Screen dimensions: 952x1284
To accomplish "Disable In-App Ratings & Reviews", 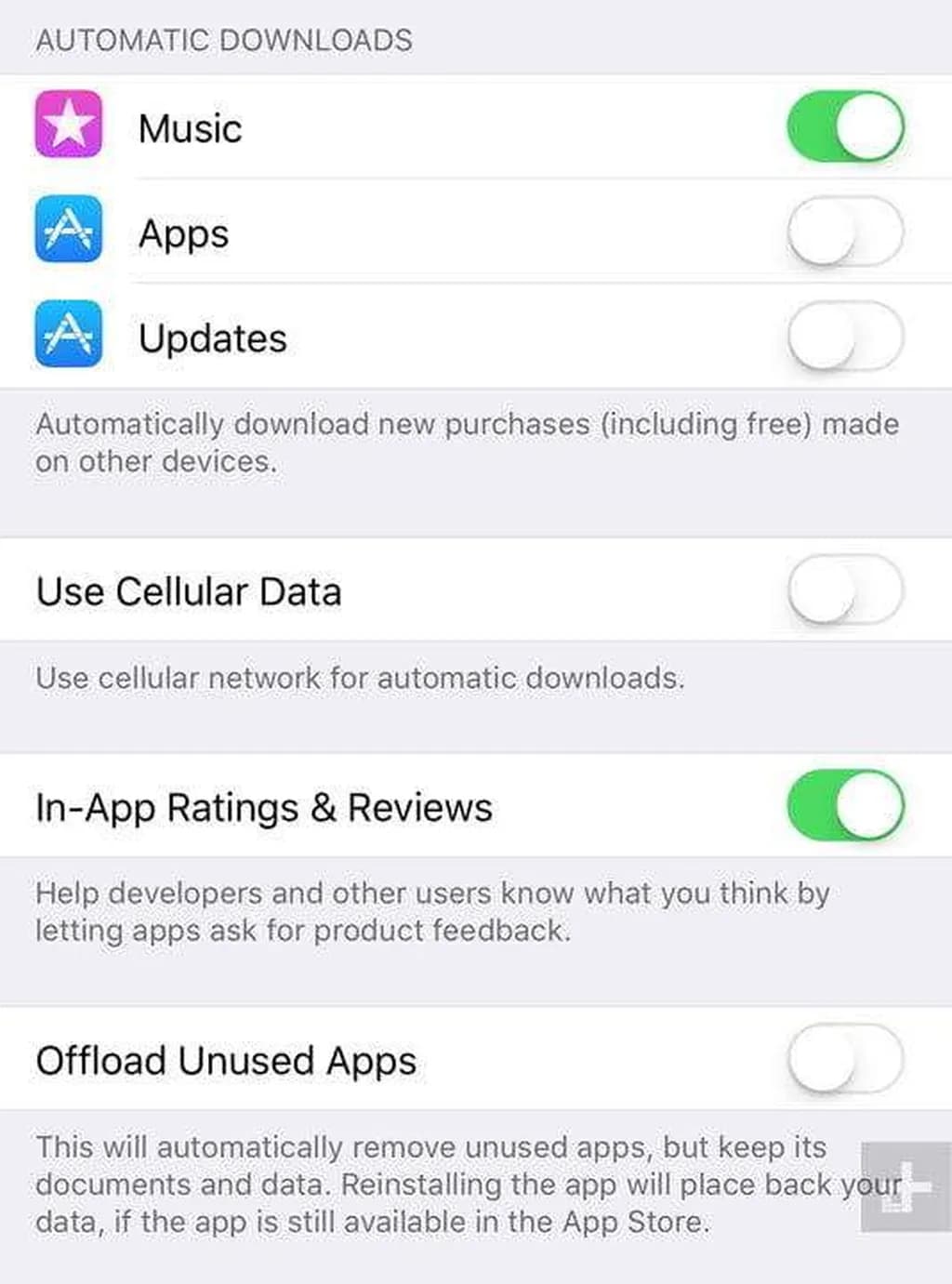I will 845,805.
